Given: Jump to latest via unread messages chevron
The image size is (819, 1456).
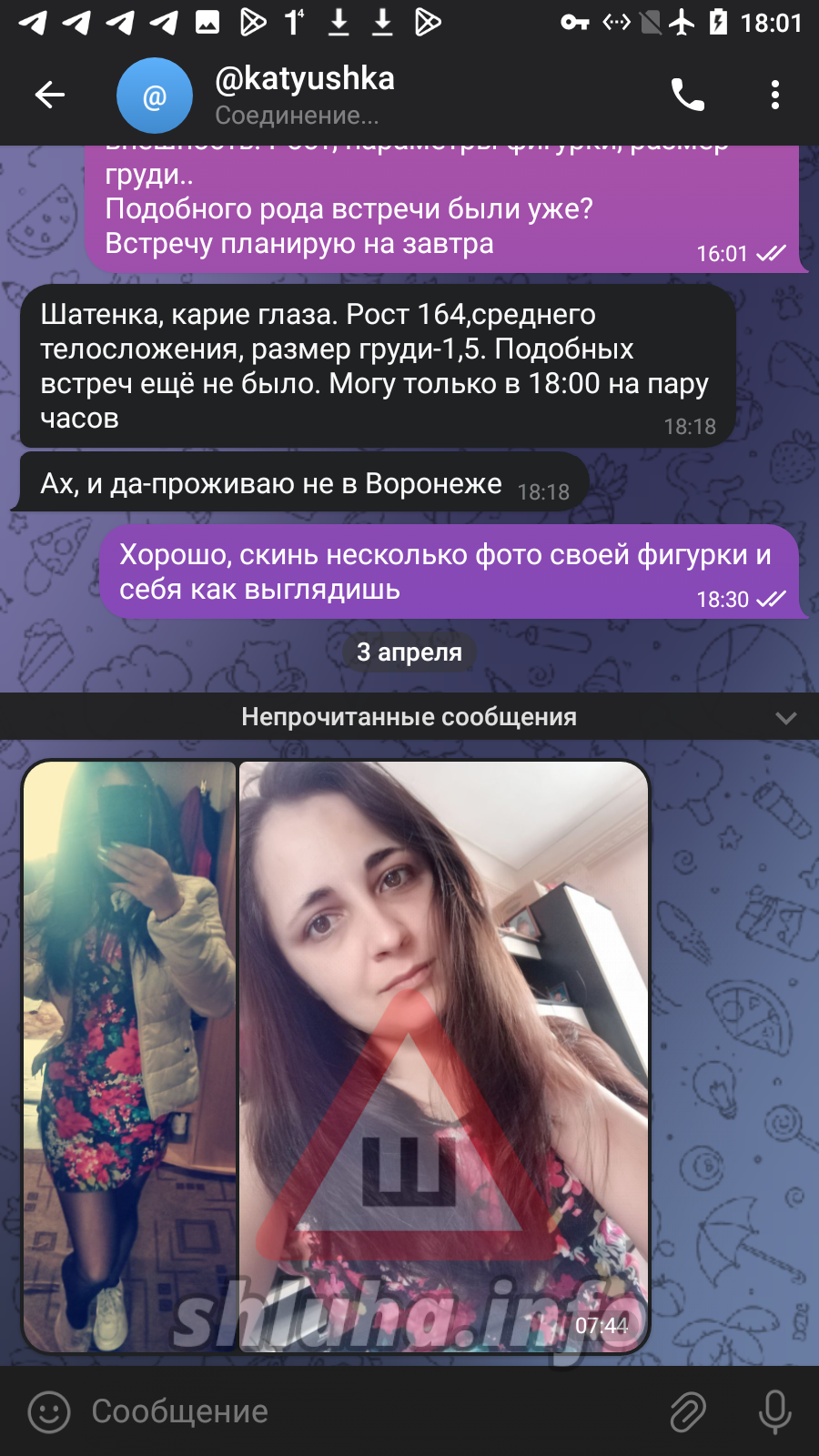Looking at the screenshot, I should click(785, 718).
